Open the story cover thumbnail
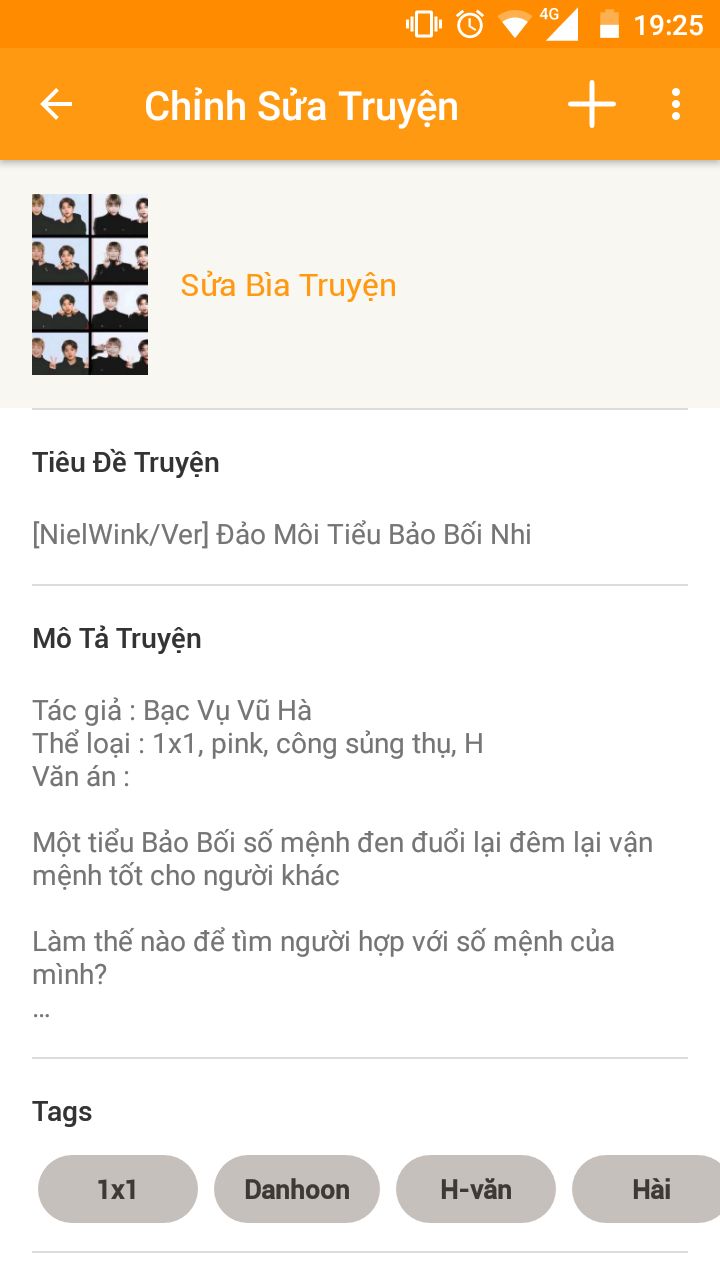The image size is (720, 1280). point(90,285)
